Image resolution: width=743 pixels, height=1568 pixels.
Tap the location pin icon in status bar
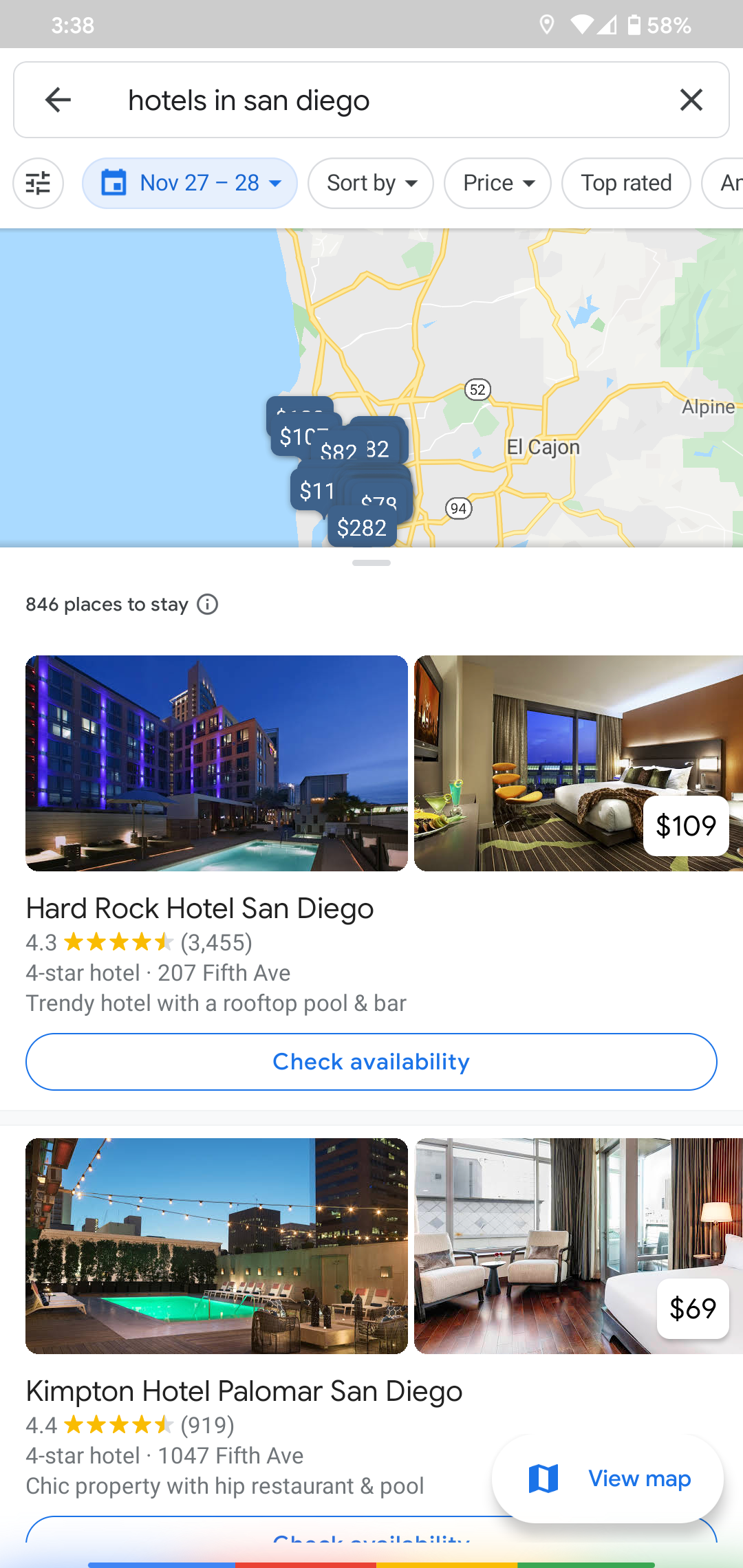tap(548, 25)
